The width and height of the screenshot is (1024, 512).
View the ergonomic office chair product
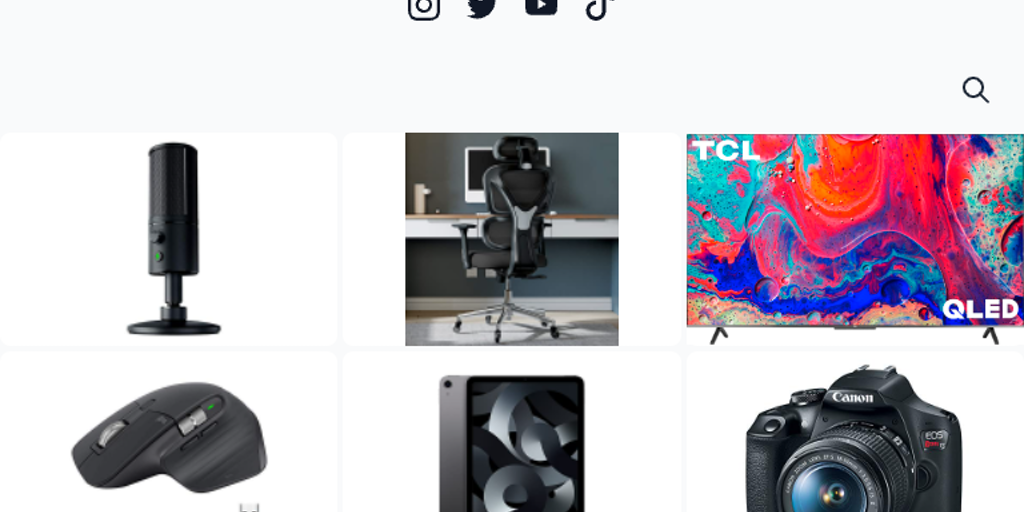coord(511,238)
